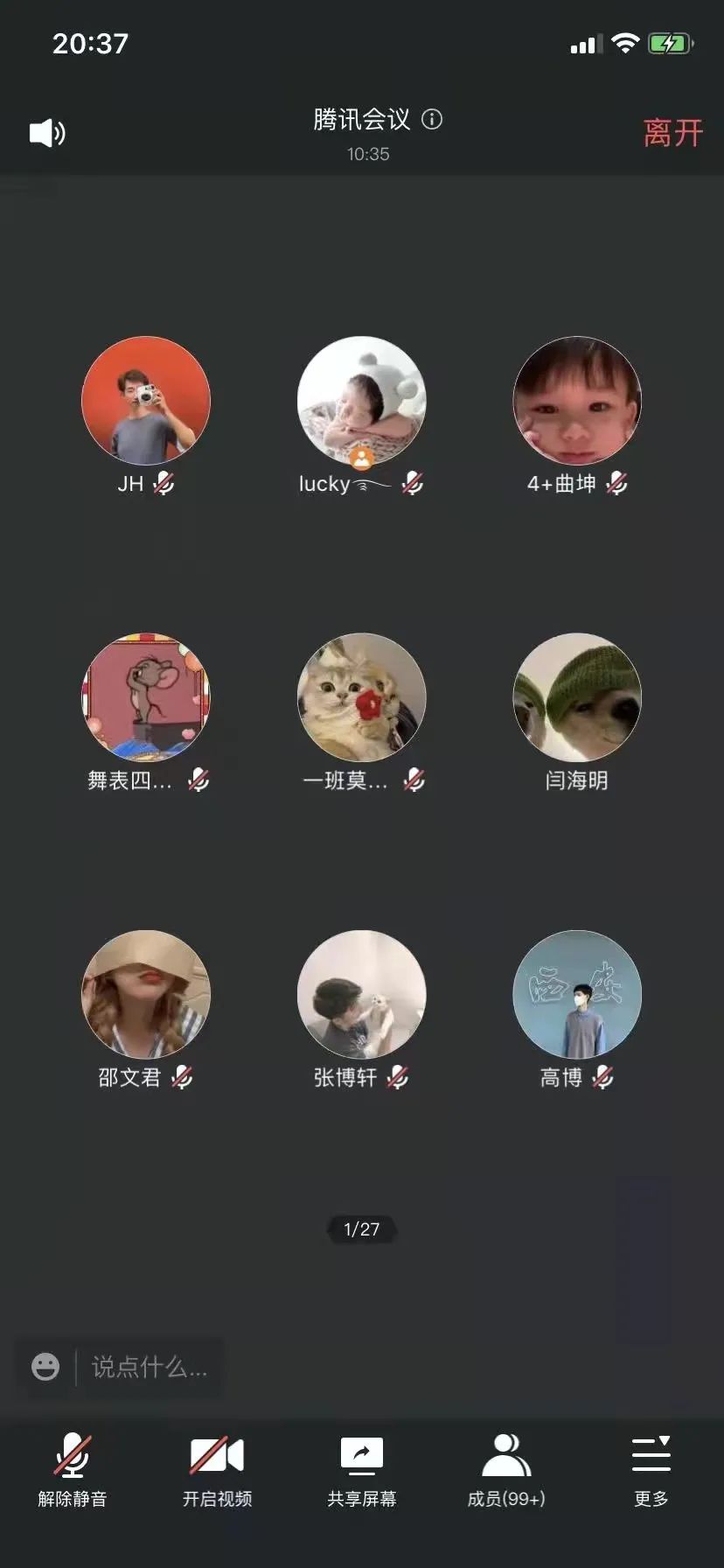The image size is (724, 1568).
Task: Open participant 4+曲坤's tile
Action: coord(577,401)
